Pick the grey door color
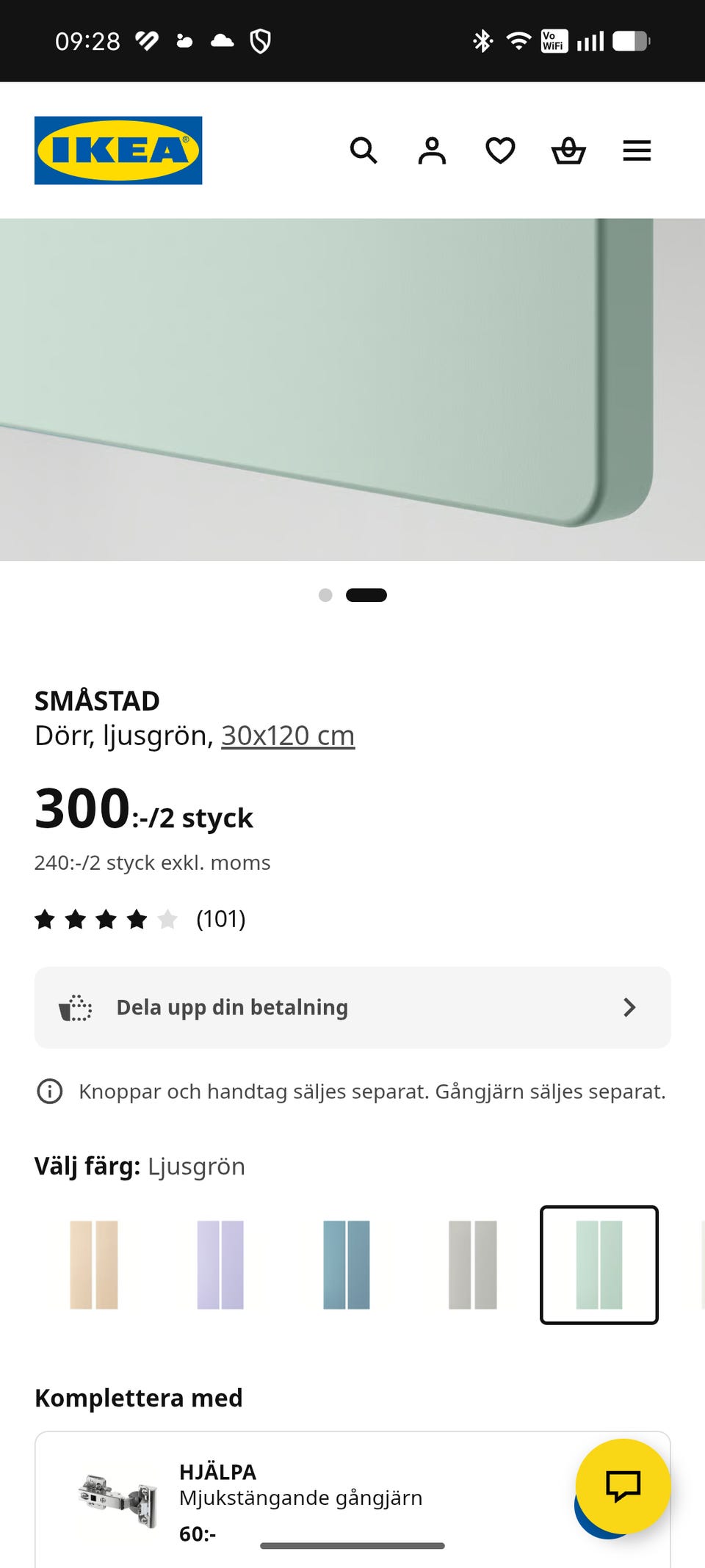 pyautogui.click(x=473, y=1265)
